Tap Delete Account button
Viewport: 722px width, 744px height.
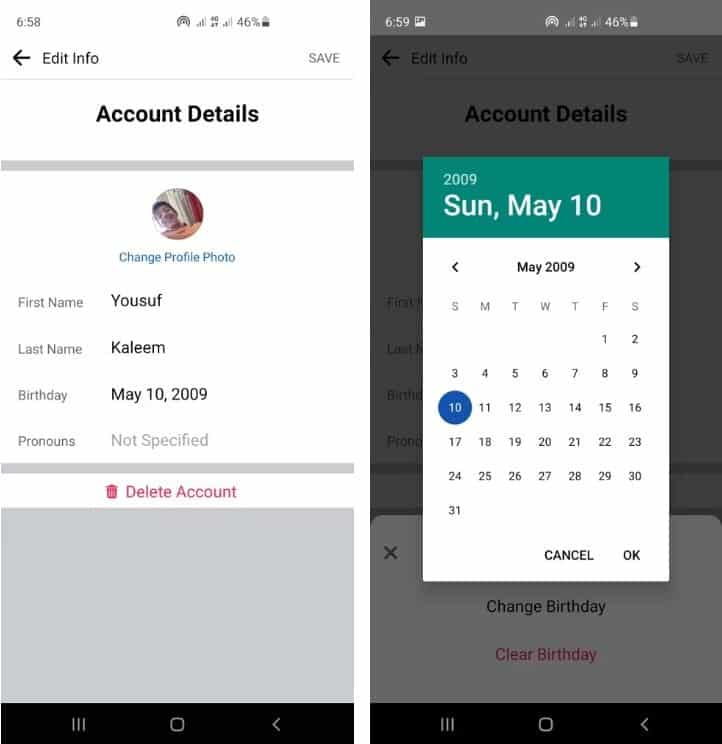171,491
